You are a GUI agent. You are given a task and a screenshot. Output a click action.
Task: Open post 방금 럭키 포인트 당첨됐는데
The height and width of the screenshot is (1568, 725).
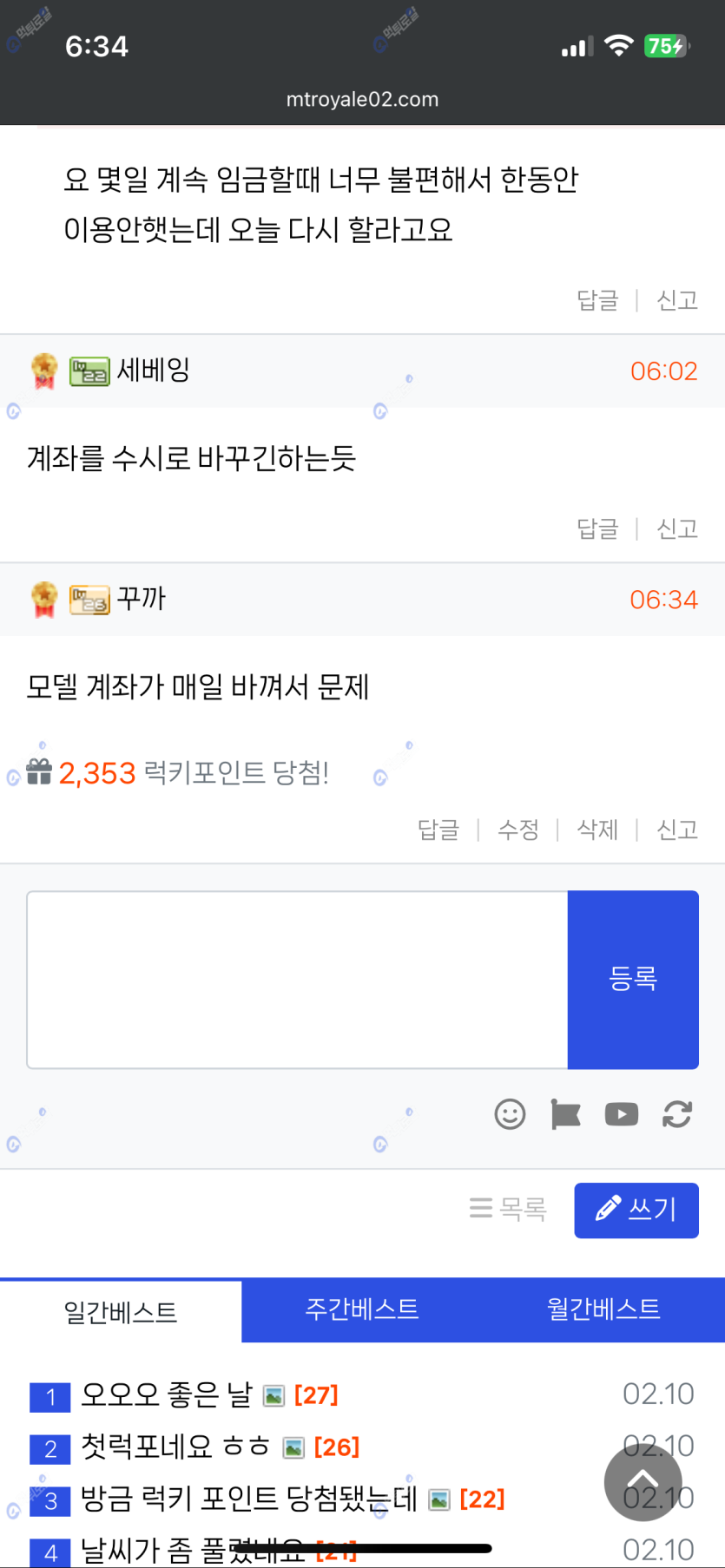[x=248, y=1499]
